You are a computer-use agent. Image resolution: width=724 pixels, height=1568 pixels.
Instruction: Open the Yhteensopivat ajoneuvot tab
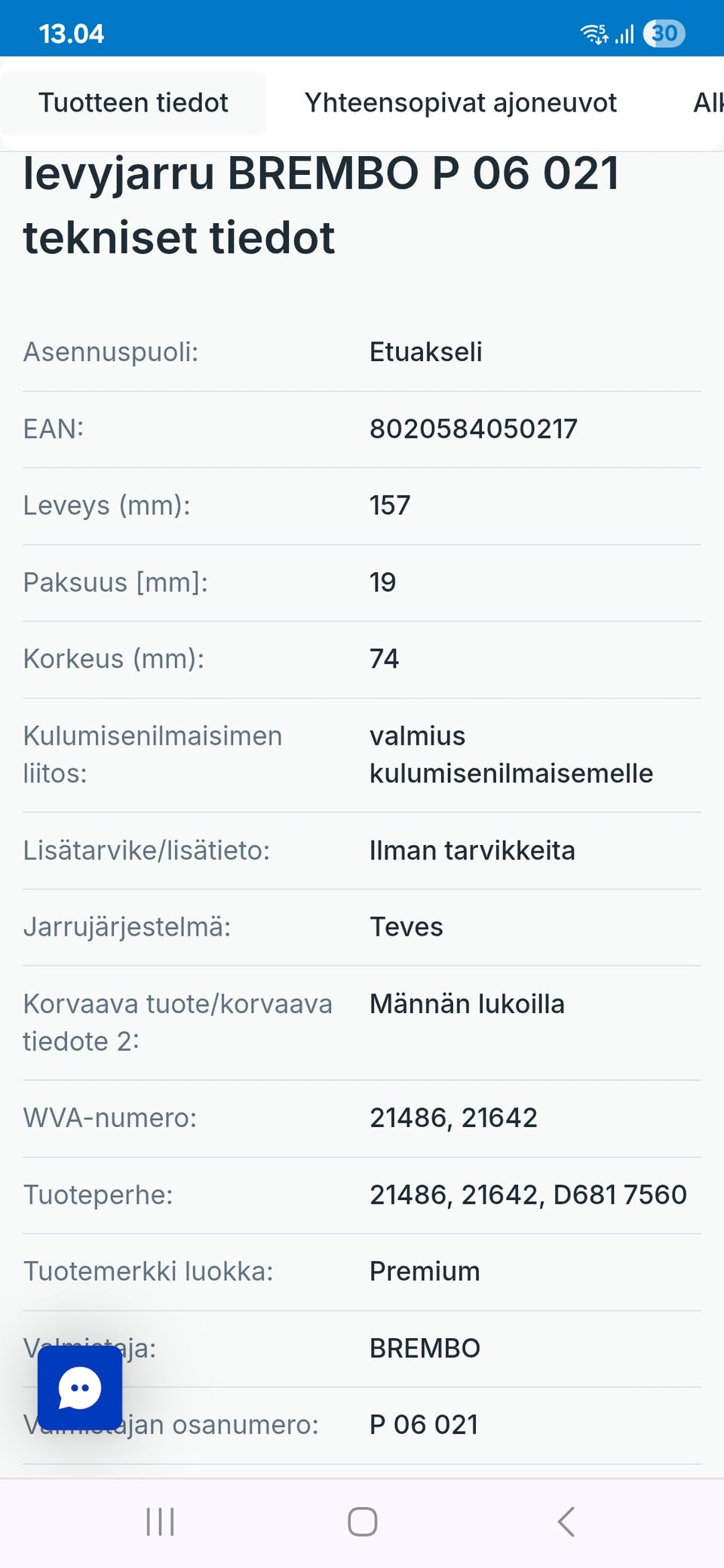[460, 103]
